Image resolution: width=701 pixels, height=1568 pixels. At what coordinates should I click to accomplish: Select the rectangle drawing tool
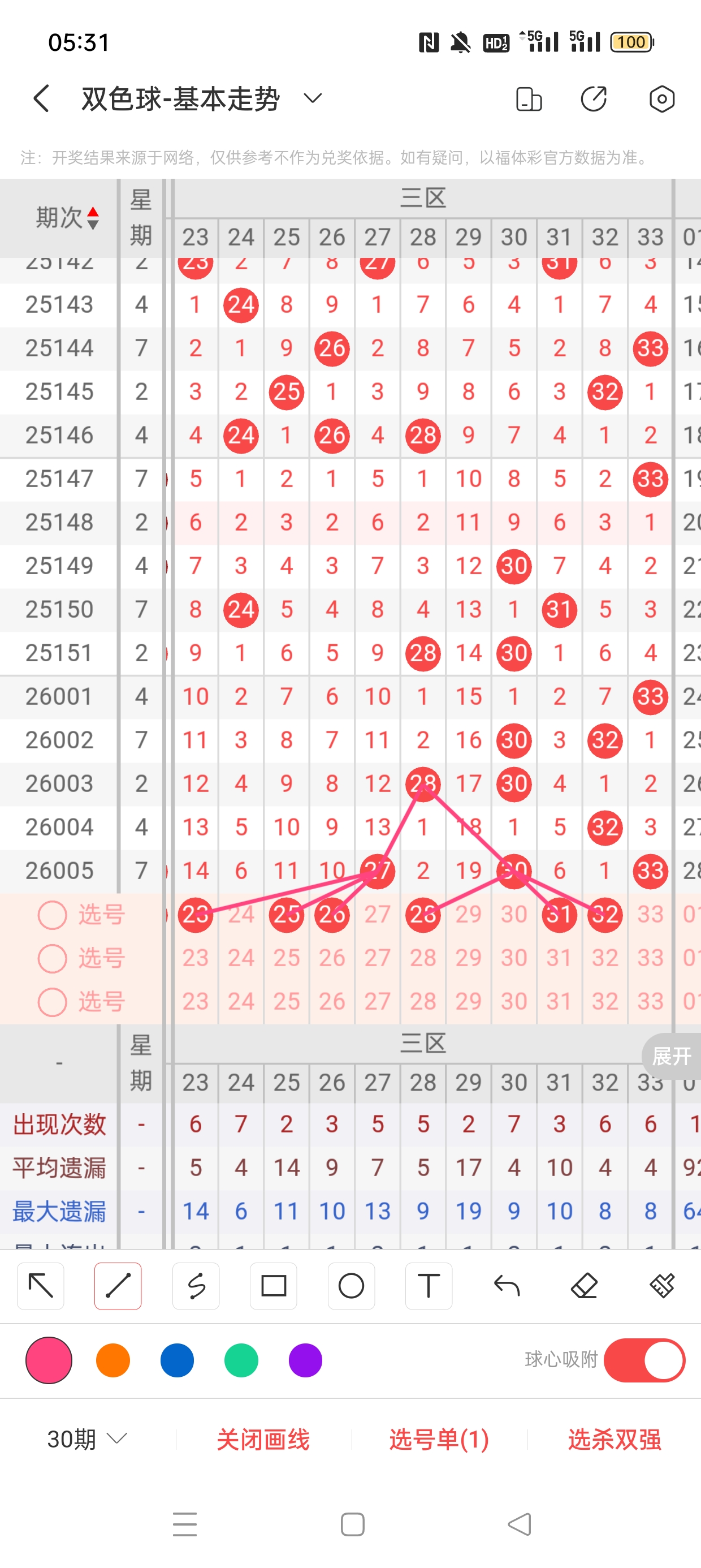pos(273,1286)
